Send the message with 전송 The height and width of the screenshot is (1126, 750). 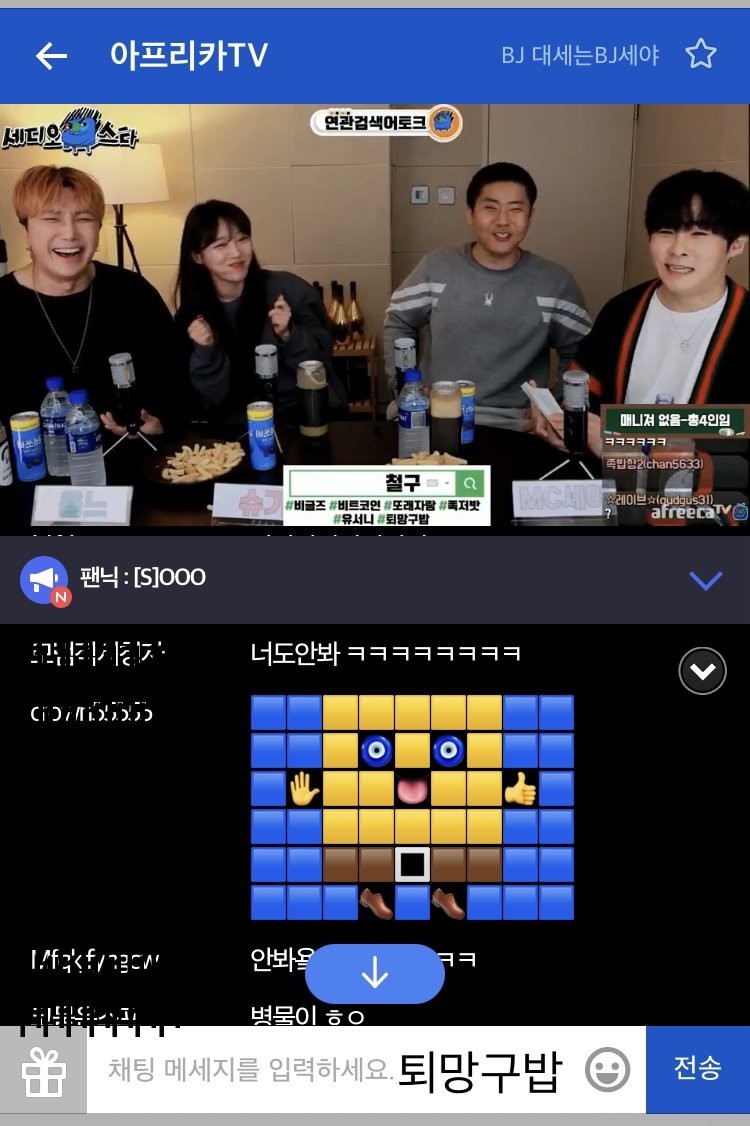pyautogui.click(x=697, y=1069)
